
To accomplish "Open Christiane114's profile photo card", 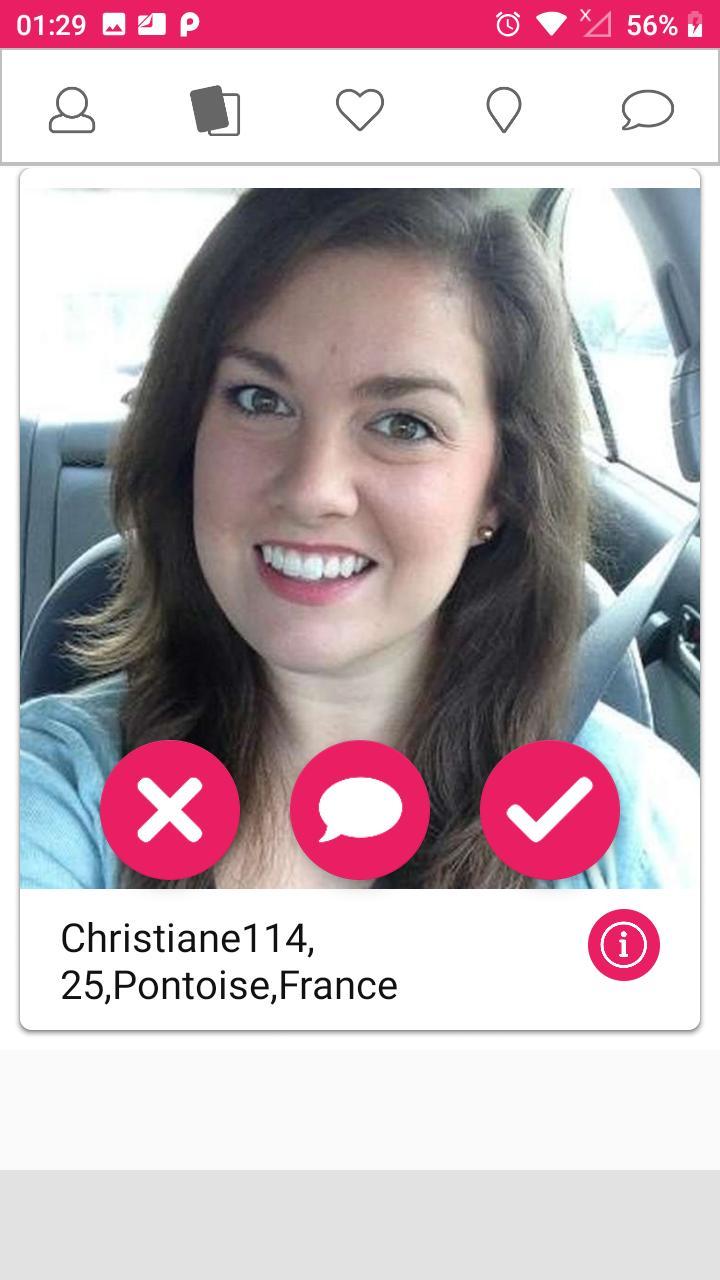I will coord(360,450).
